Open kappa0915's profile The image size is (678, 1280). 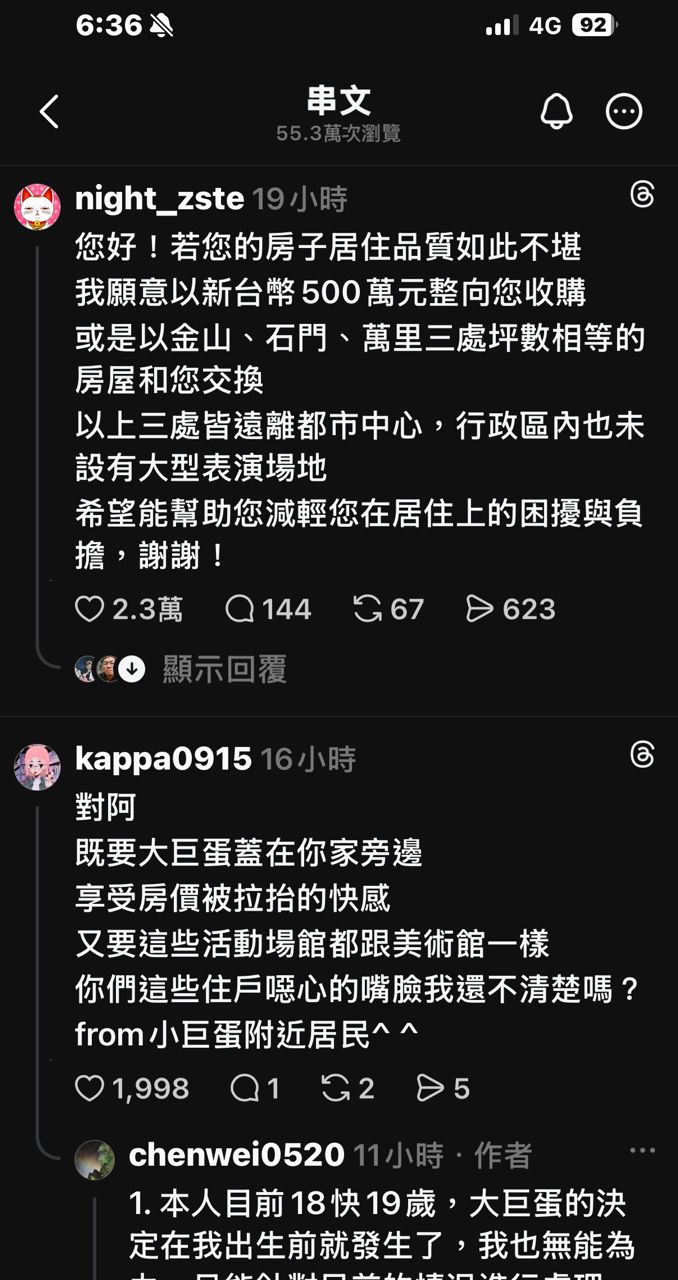163,759
